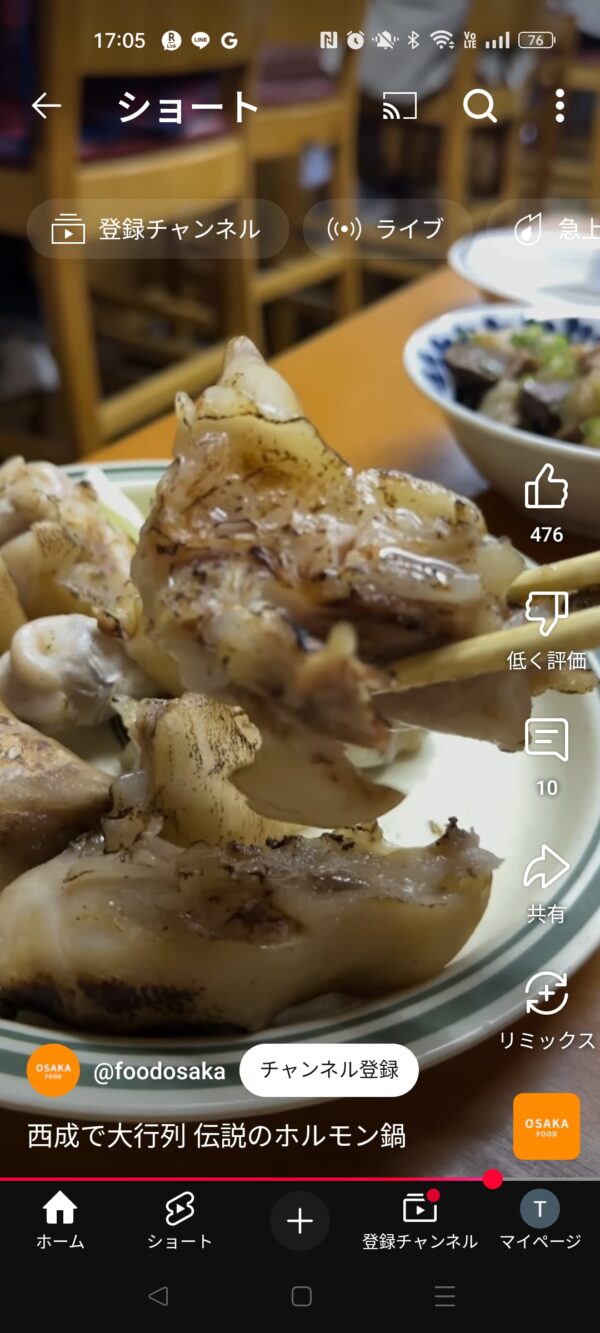This screenshot has width=600, height=1333.
Task: Select the ライブ filter chip
Action: click(x=386, y=229)
